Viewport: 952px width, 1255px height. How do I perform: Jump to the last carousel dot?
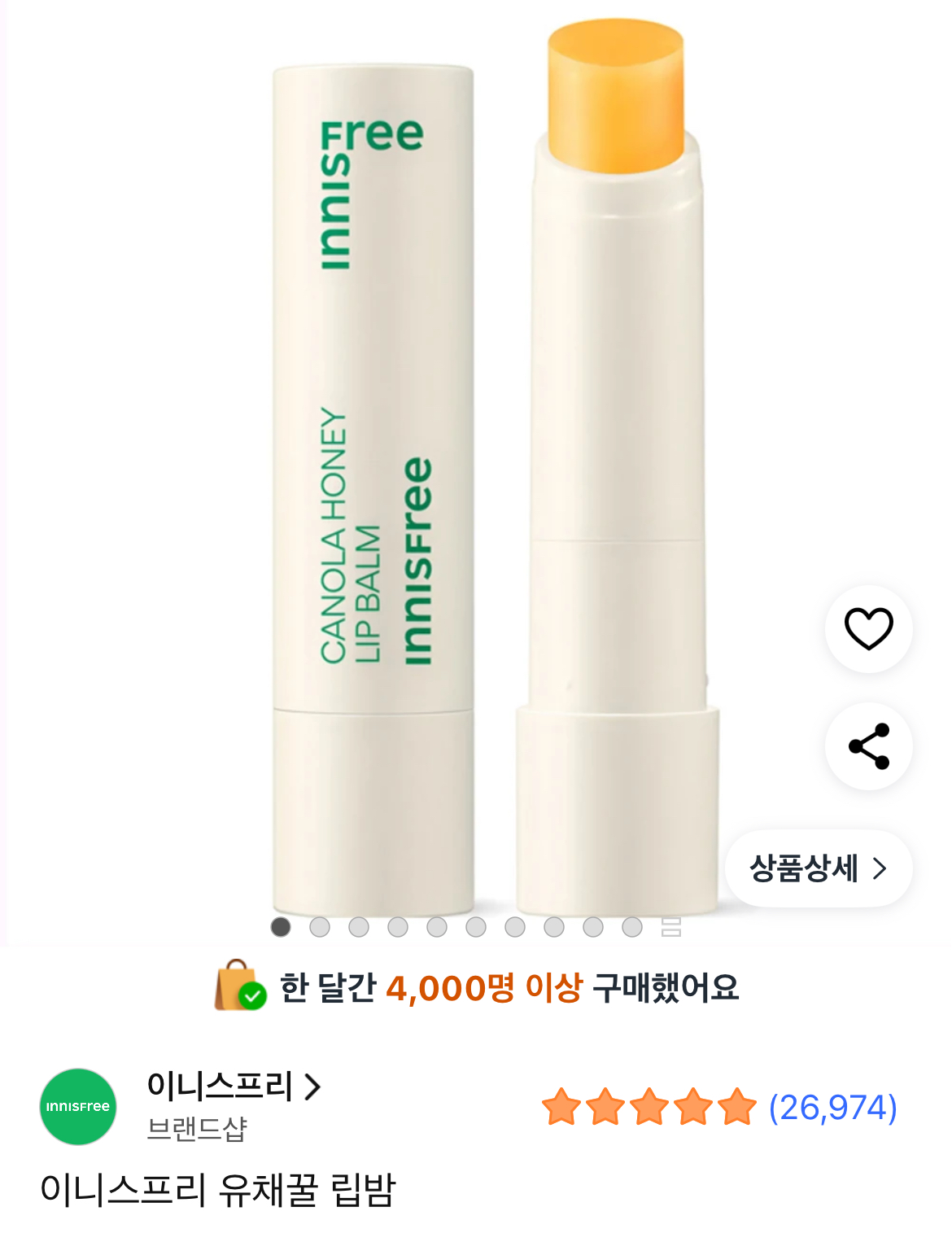pos(631,927)
